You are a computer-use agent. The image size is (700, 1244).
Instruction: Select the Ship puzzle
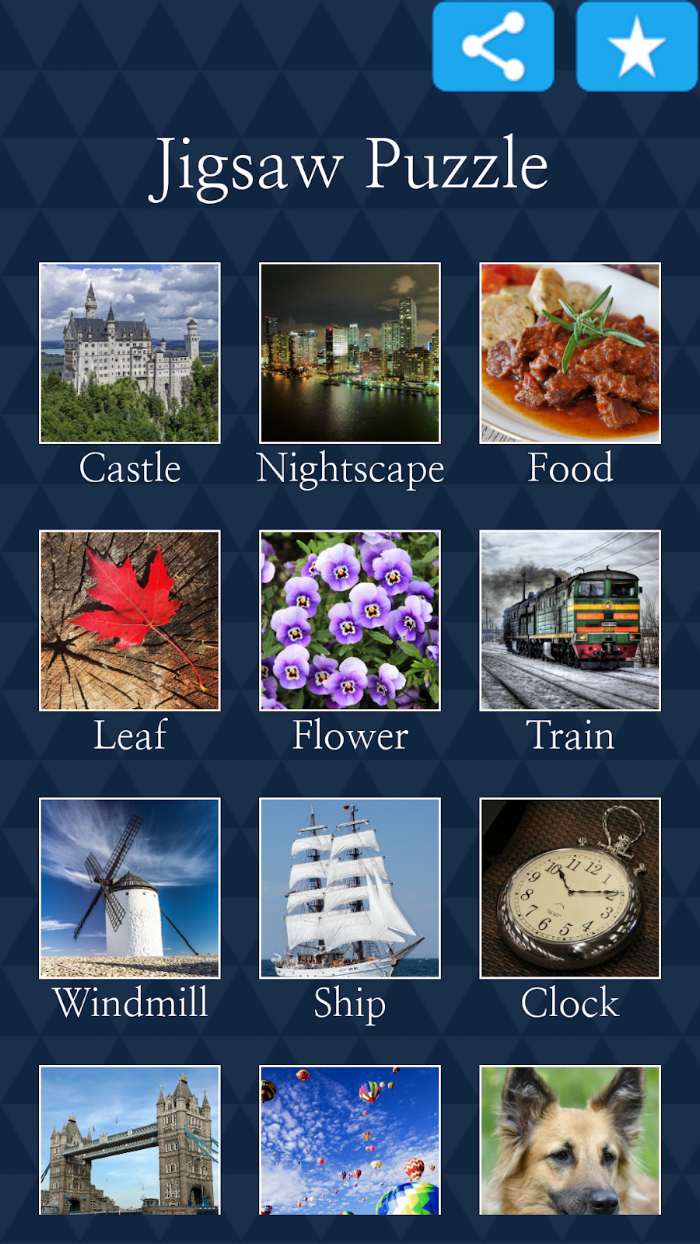(350, 888)
